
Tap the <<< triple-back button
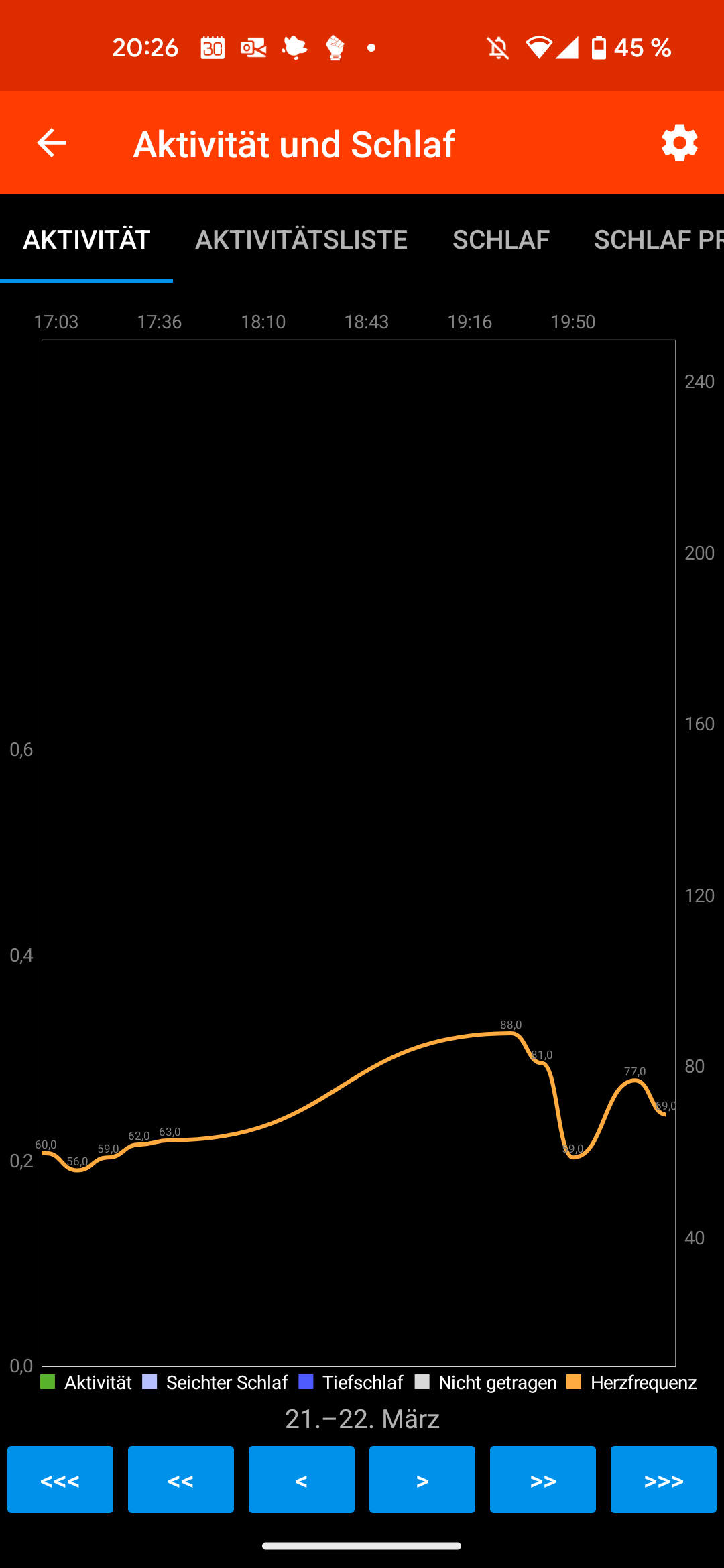[x=60, y=1480]
